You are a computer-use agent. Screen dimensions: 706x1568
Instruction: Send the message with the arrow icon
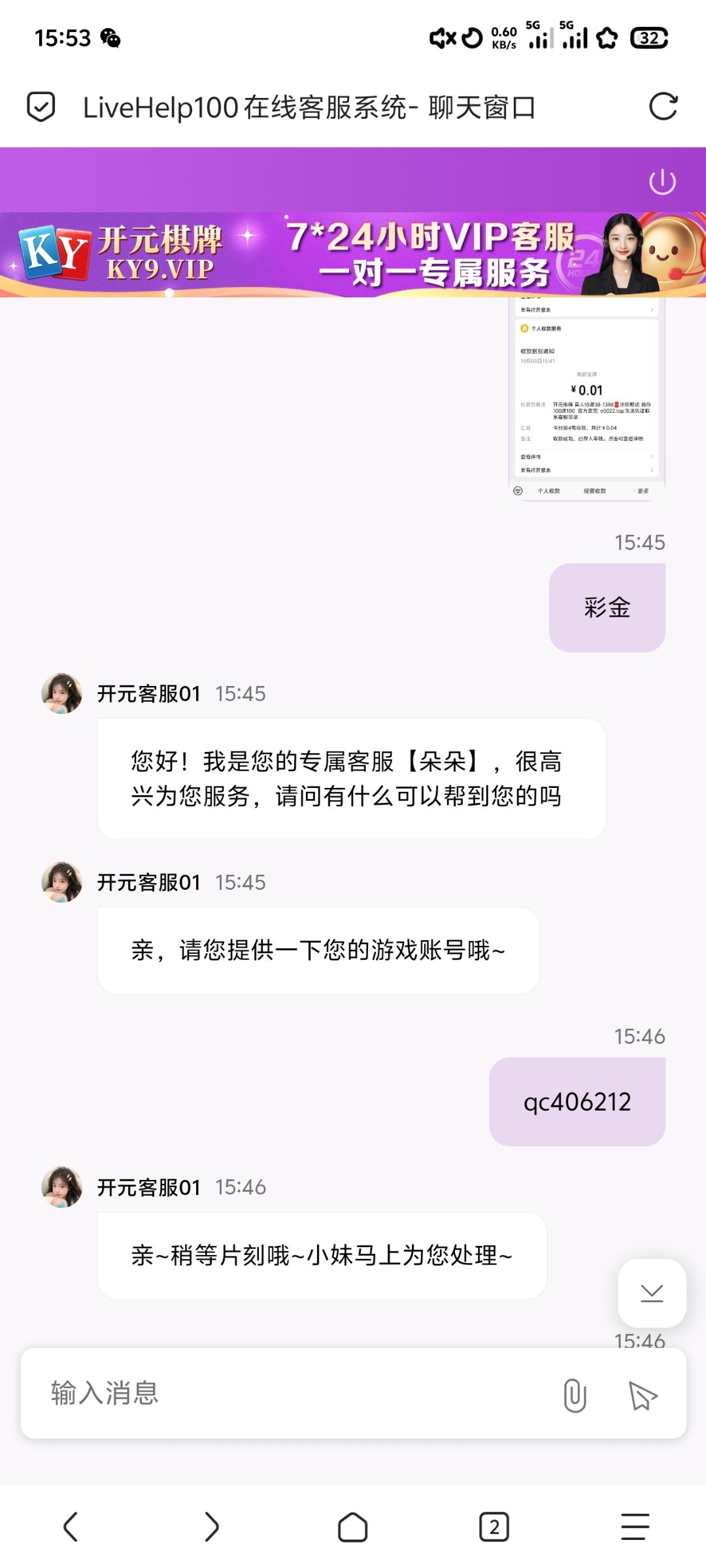[x=642, y=1395]
